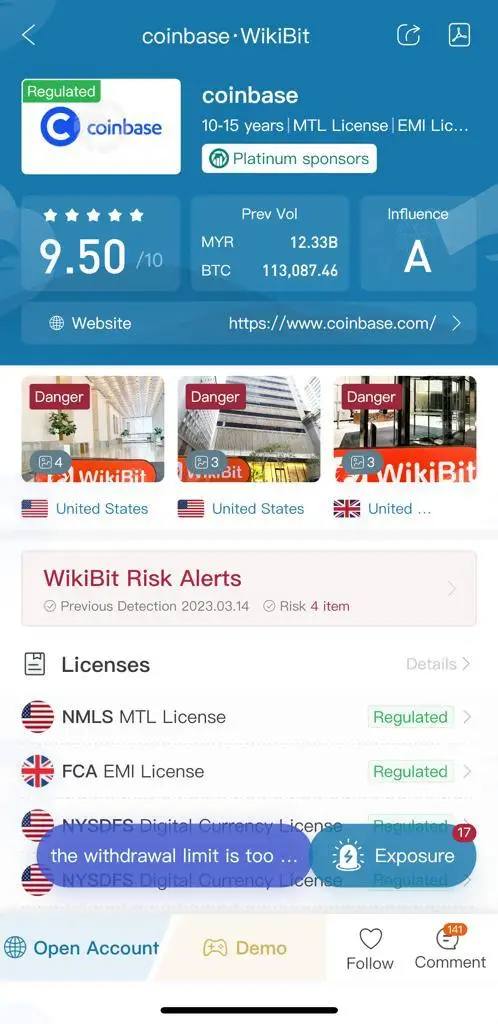Open the NMLS MTL License row

pos(249,717)
